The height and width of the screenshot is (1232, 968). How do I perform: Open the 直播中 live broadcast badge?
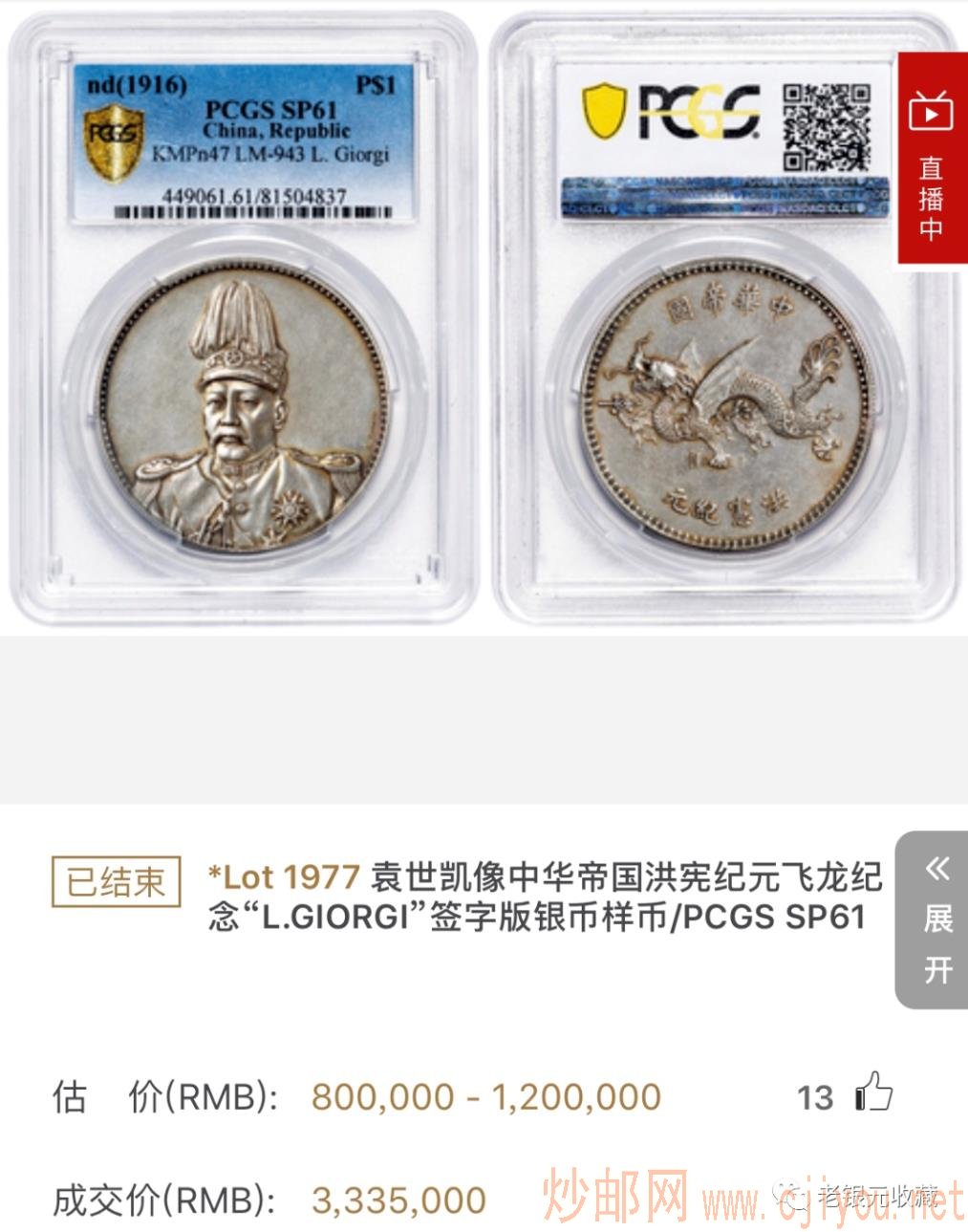[x=931, y=162]
